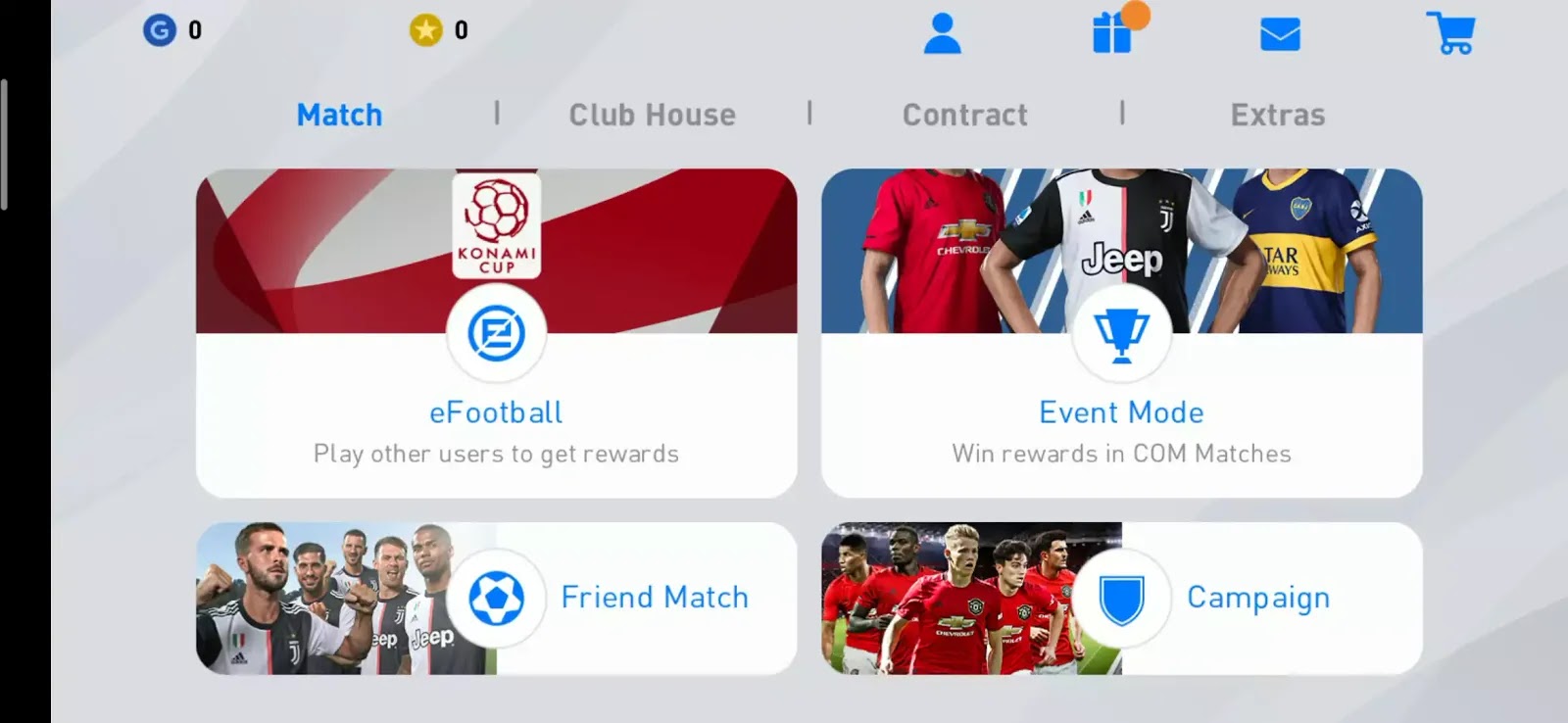
Task: Select the Match tab
Action: click(339, 115)
